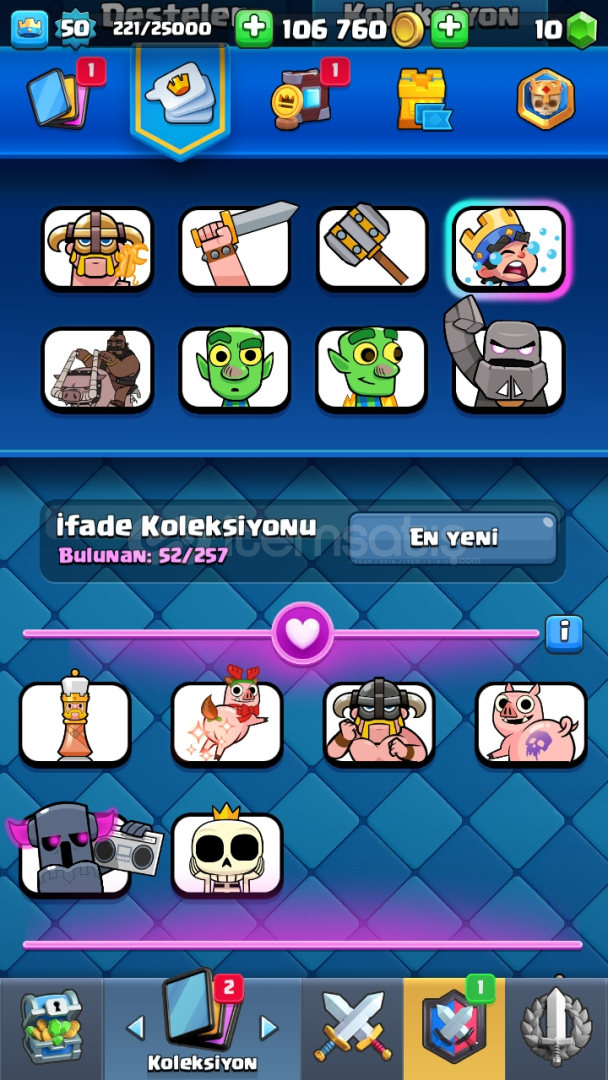Switch to the magic items tab
The image size is (608, 1080).
[x=302, y=98]
